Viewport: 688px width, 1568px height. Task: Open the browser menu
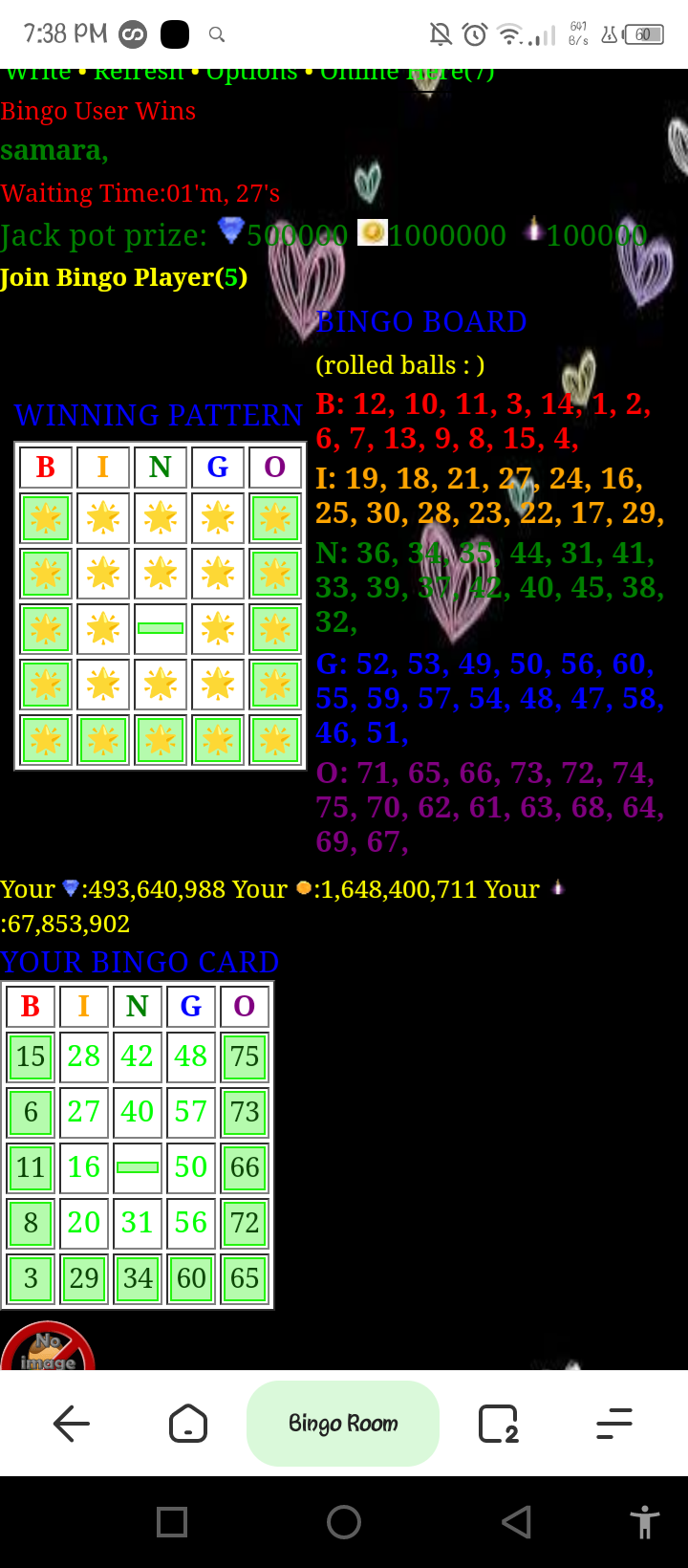pos(614,1424)
